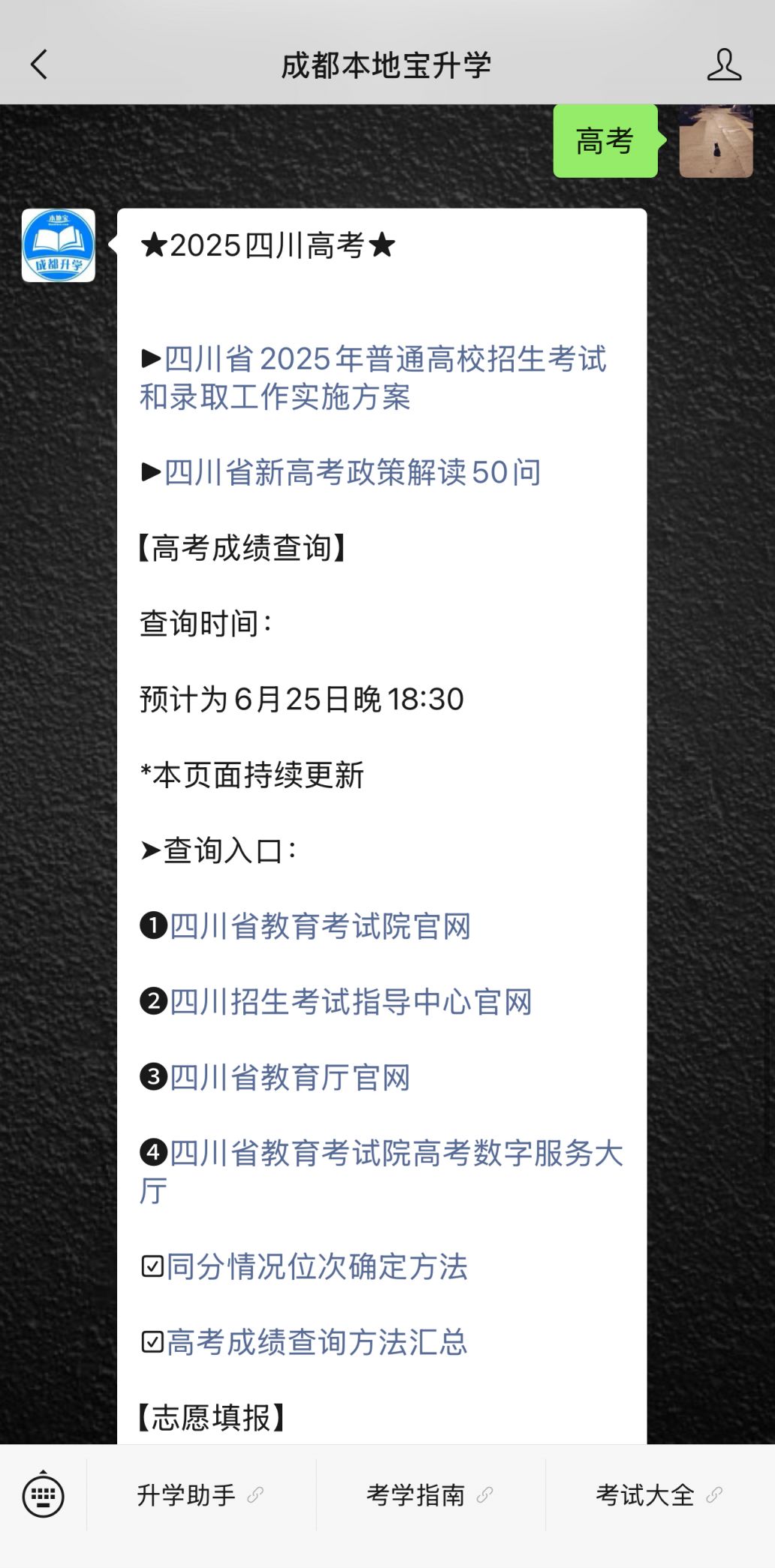Go back using the top-left arrow
This screenshot has height=1568, width=775.
point(39,65)
